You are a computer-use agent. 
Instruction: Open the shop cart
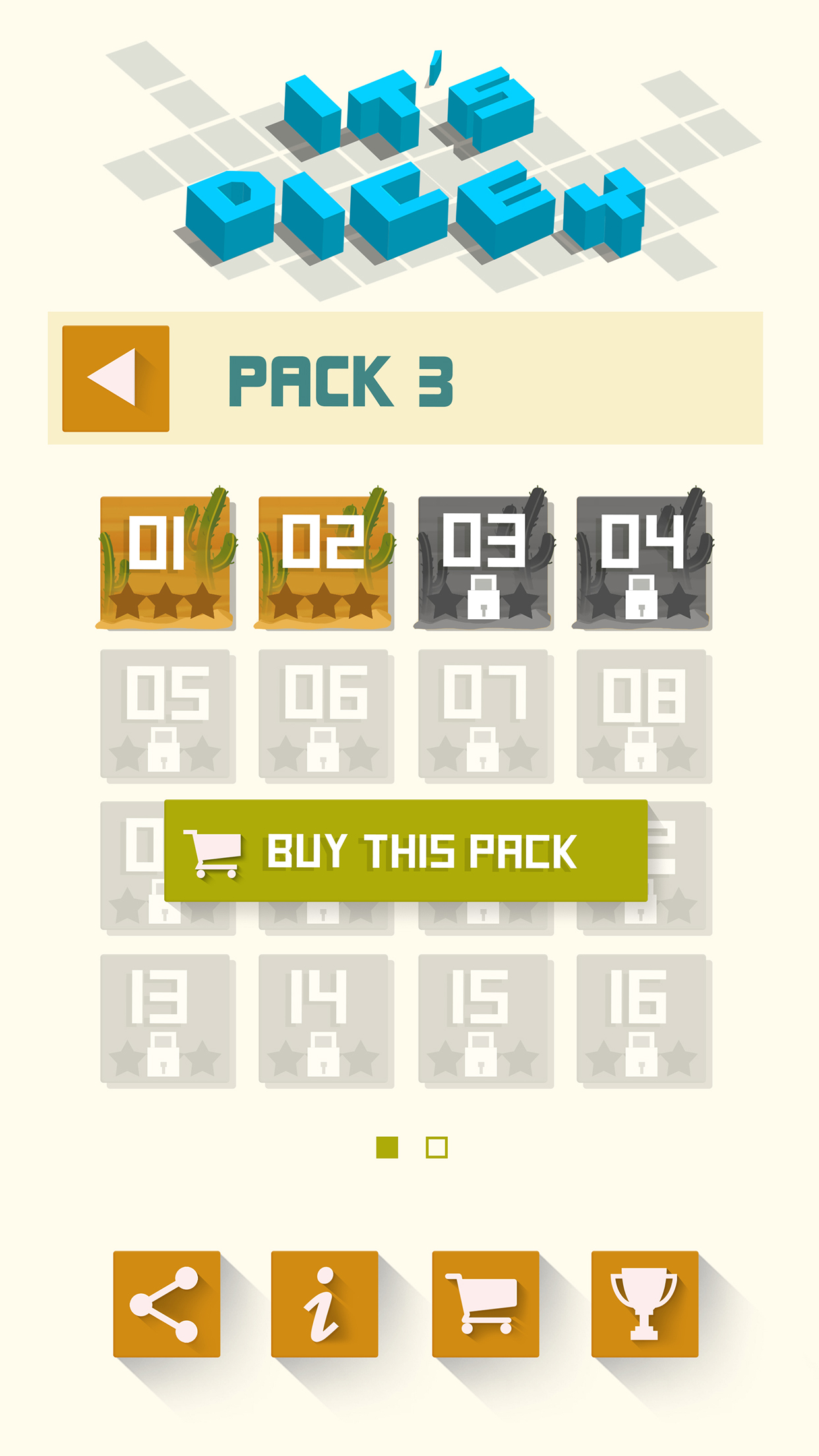point(485,1304)
